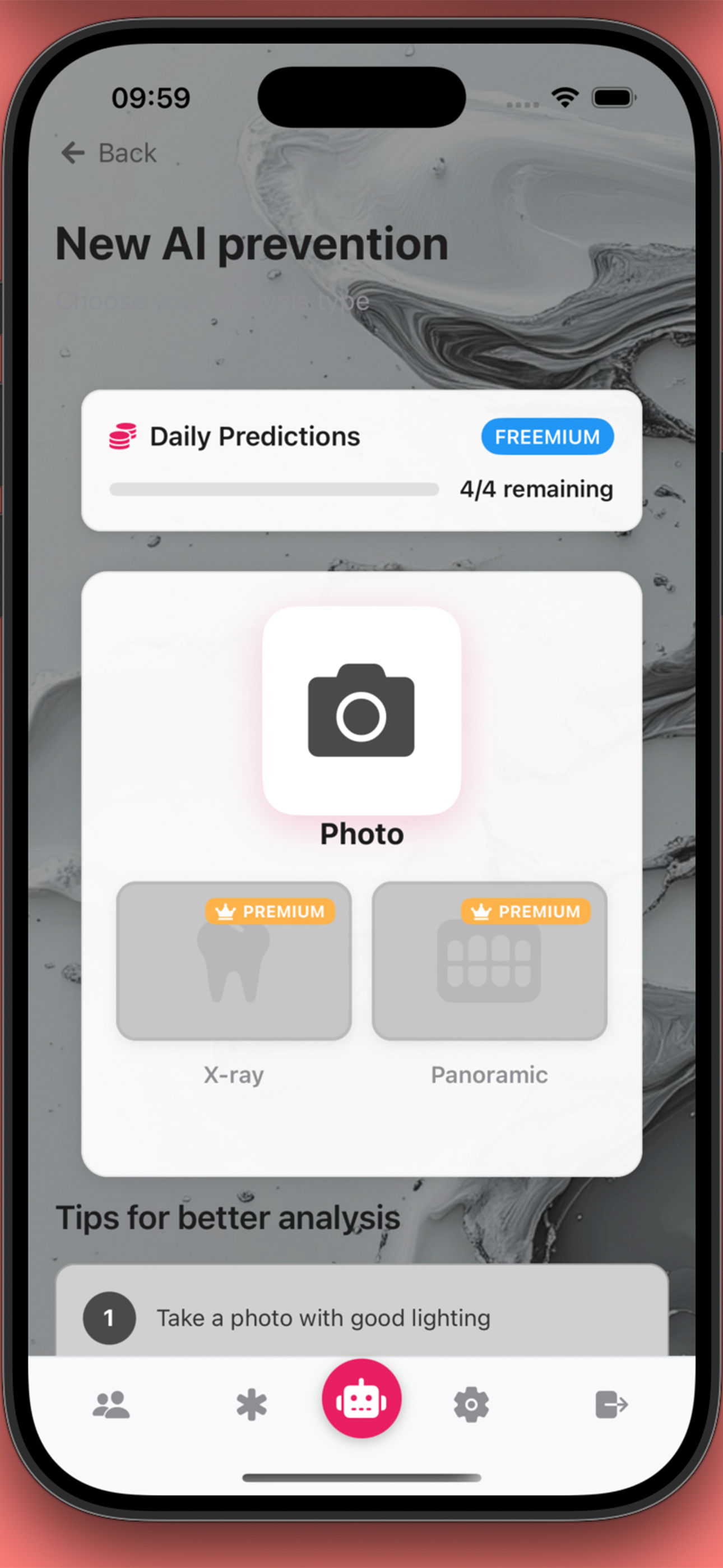Open the asterisk tab in bottom bar
Screen dimensions: 723x1568
pos(251,1405)
